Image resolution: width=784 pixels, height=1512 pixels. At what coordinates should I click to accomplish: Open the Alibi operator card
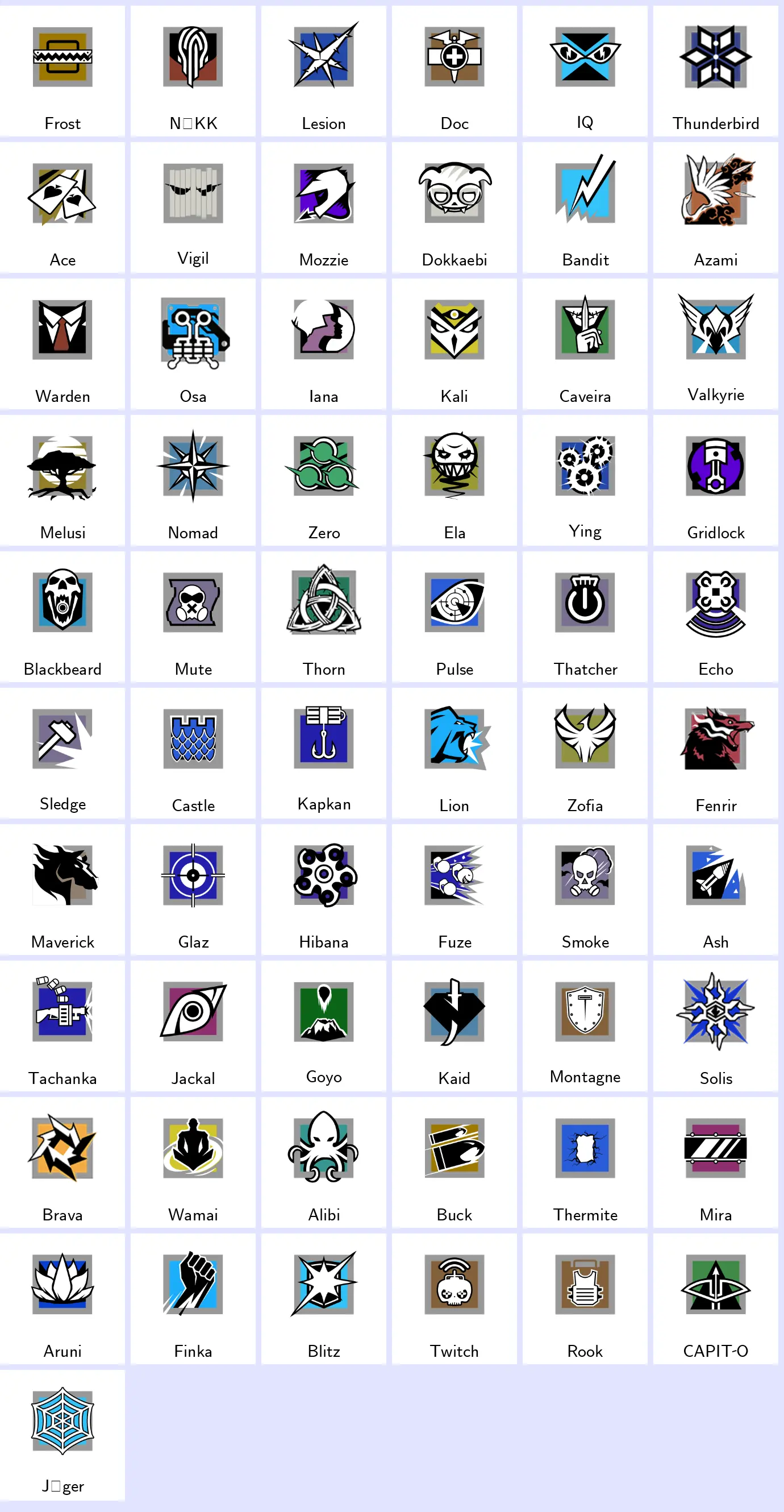tap(324, 1162)
